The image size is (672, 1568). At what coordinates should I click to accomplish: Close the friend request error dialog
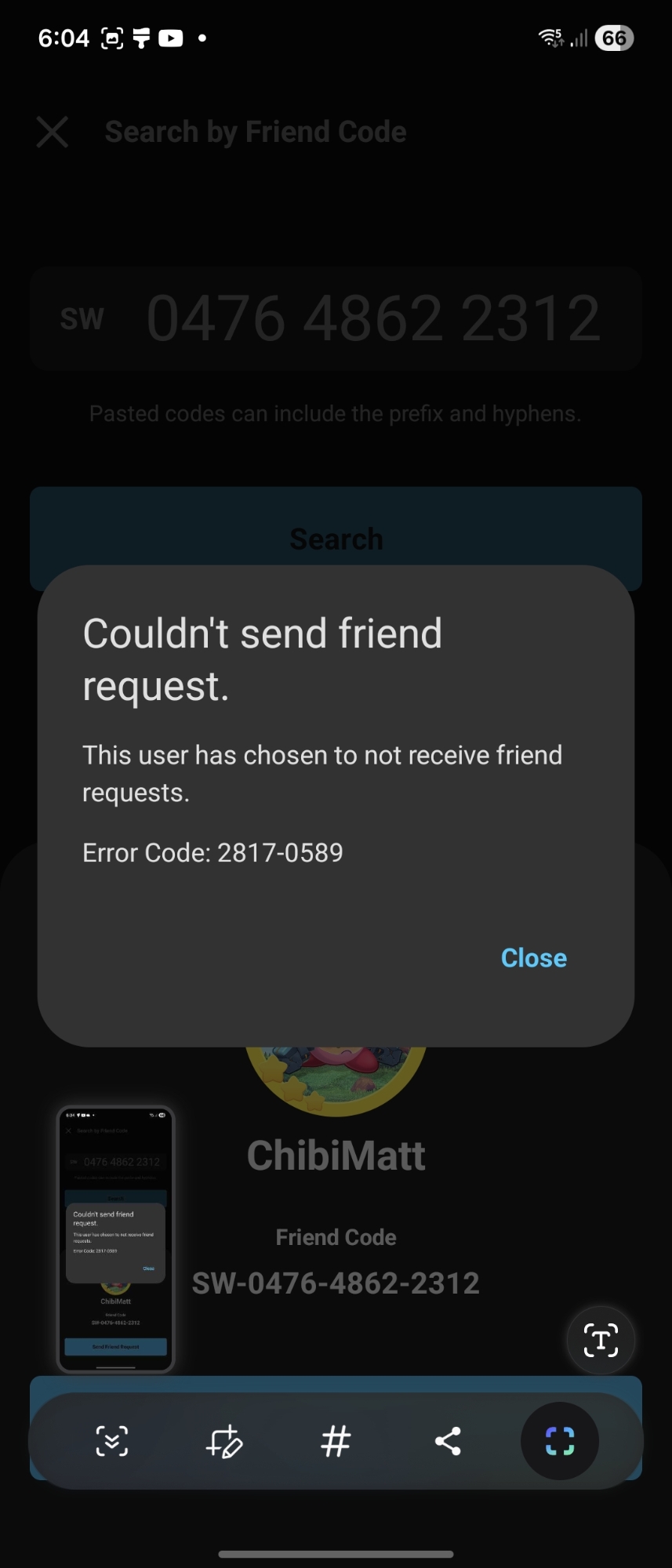533,957
